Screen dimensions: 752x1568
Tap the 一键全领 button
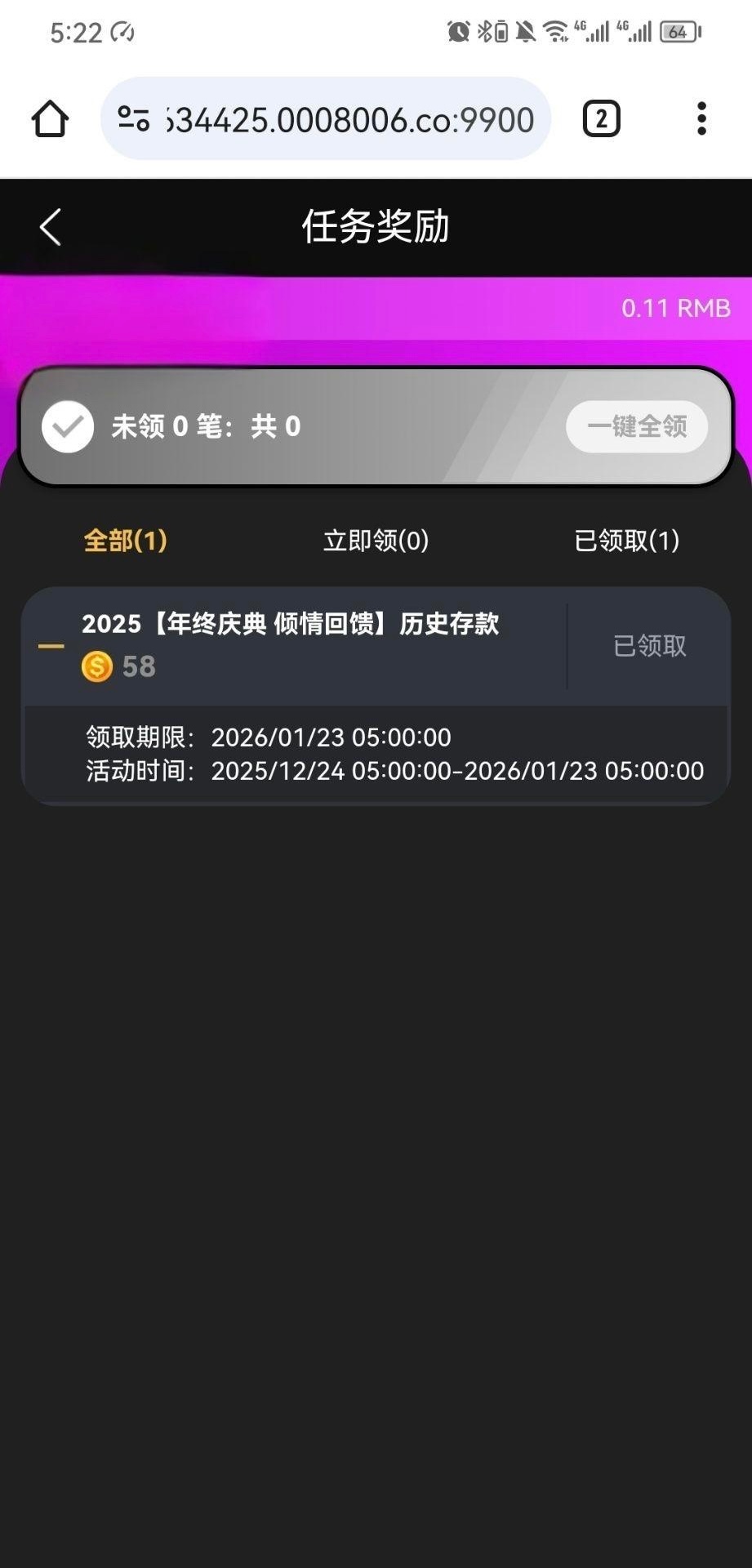[637, 426]
